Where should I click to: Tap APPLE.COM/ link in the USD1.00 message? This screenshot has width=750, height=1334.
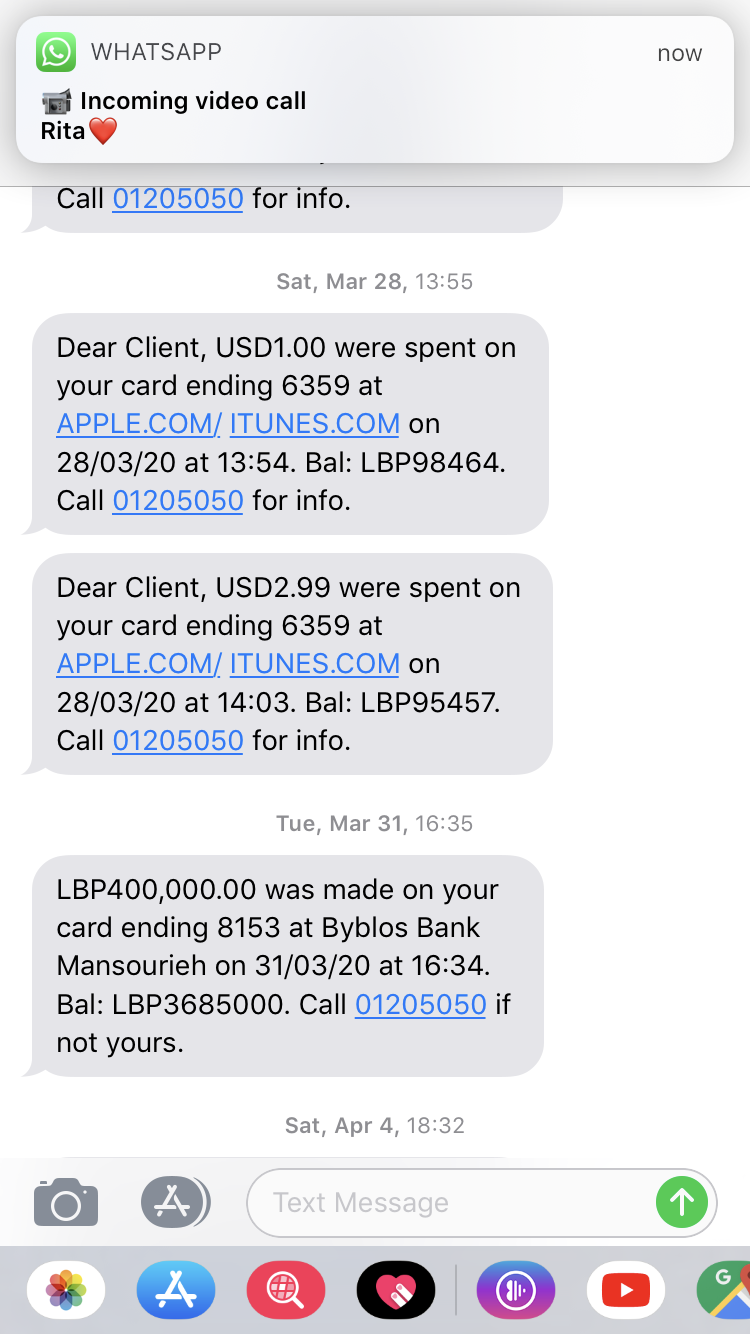(x=139, y=424)
